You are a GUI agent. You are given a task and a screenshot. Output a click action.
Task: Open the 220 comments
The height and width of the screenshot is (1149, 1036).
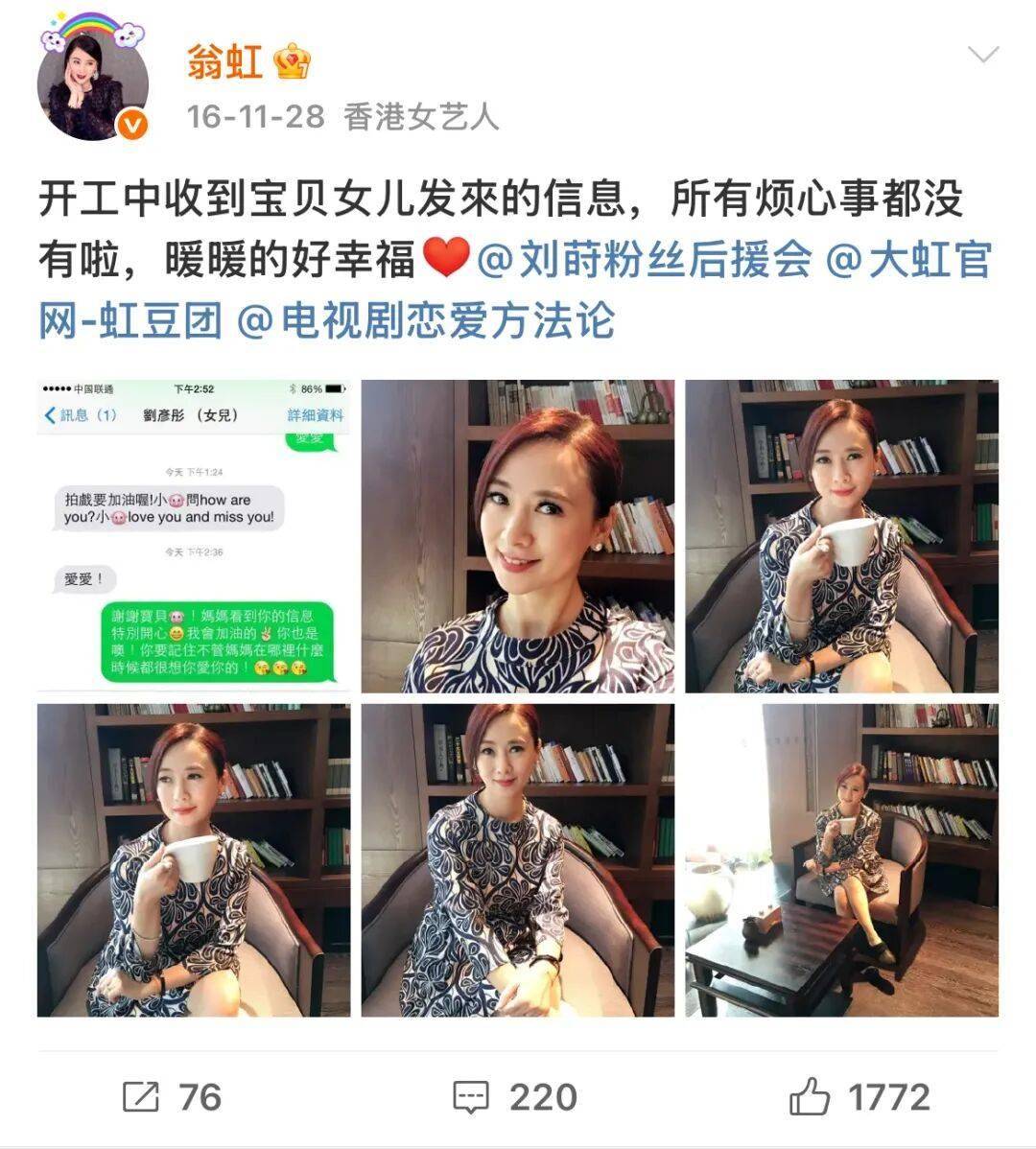click(516, 1097)
